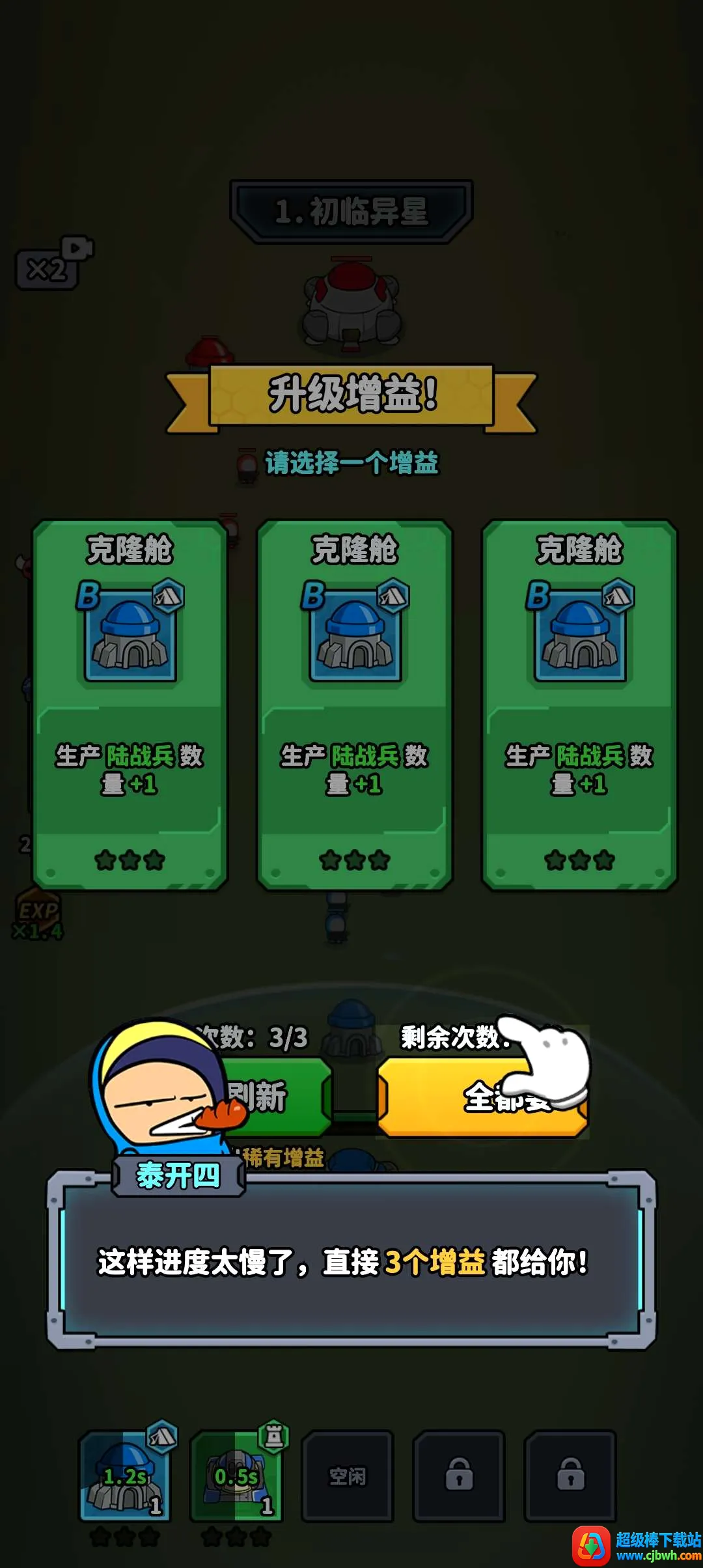Tap the yellow 全都要 button
The image size is (703, 1568).
coord(482,1097)
